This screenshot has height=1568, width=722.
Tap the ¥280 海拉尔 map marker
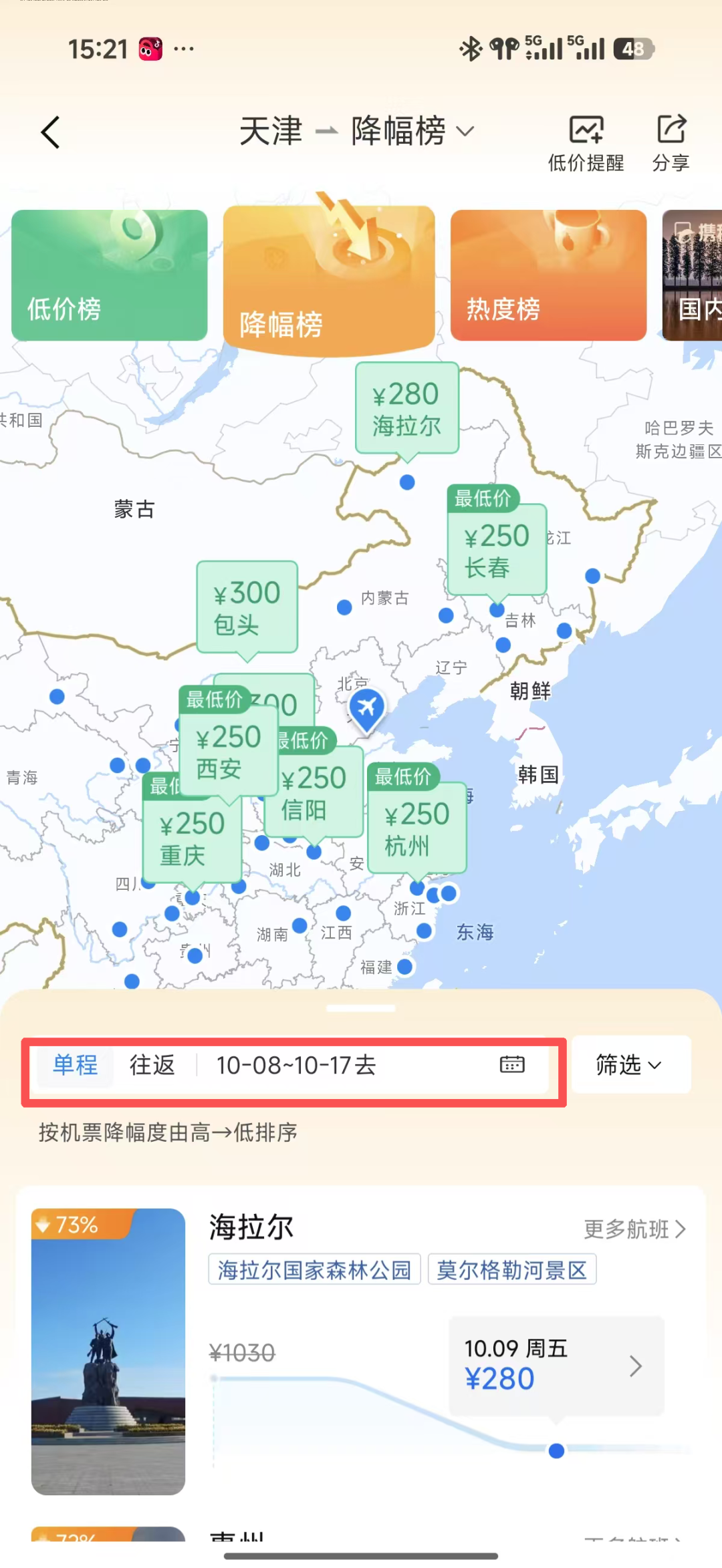pyautogui.click(x=406, y=409)
